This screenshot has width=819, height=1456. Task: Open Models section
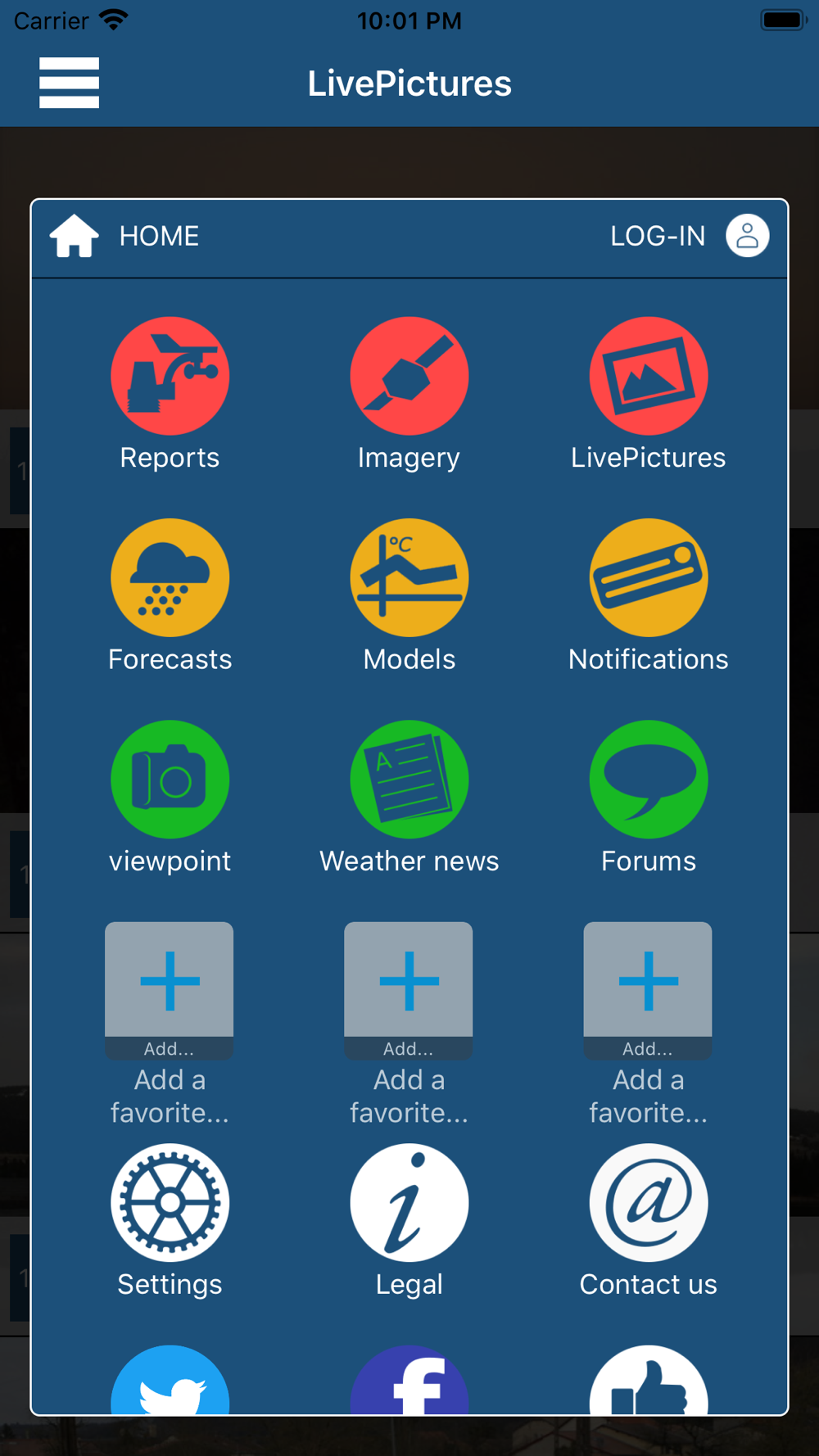point(409,595)
